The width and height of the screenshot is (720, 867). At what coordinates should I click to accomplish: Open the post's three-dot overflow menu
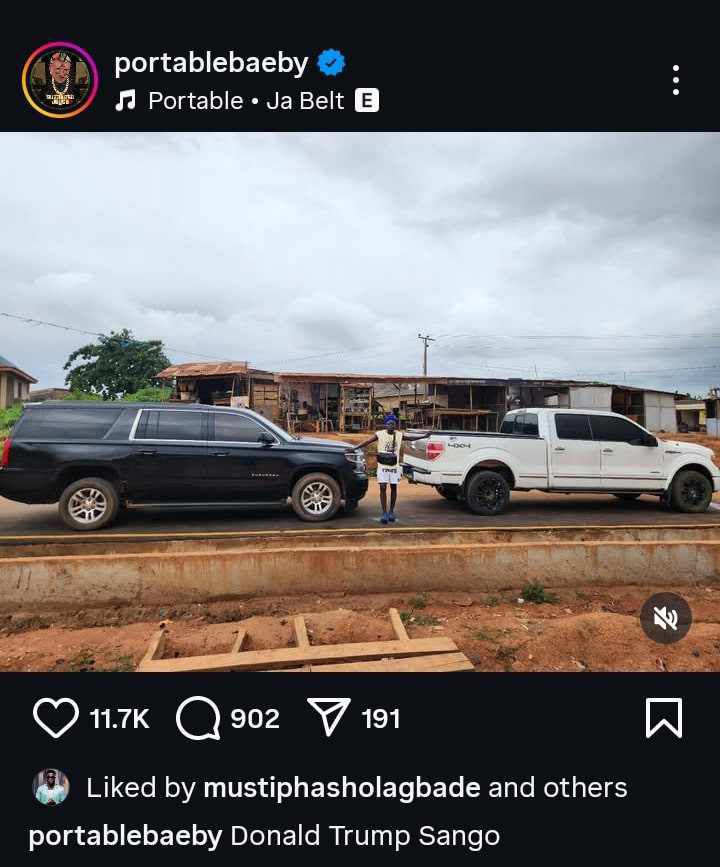tap(676, 80)
